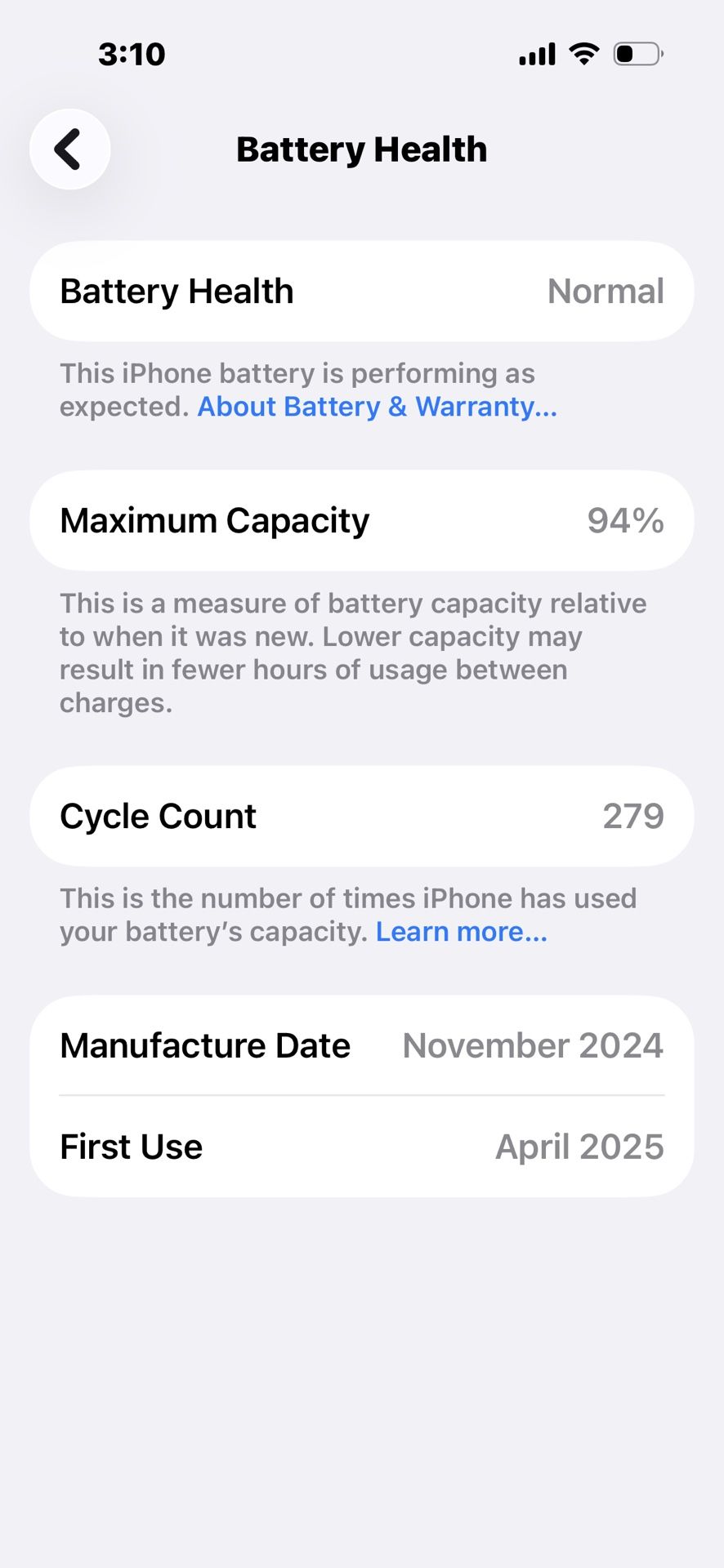Tap the First Use row

pos(361,1146)
